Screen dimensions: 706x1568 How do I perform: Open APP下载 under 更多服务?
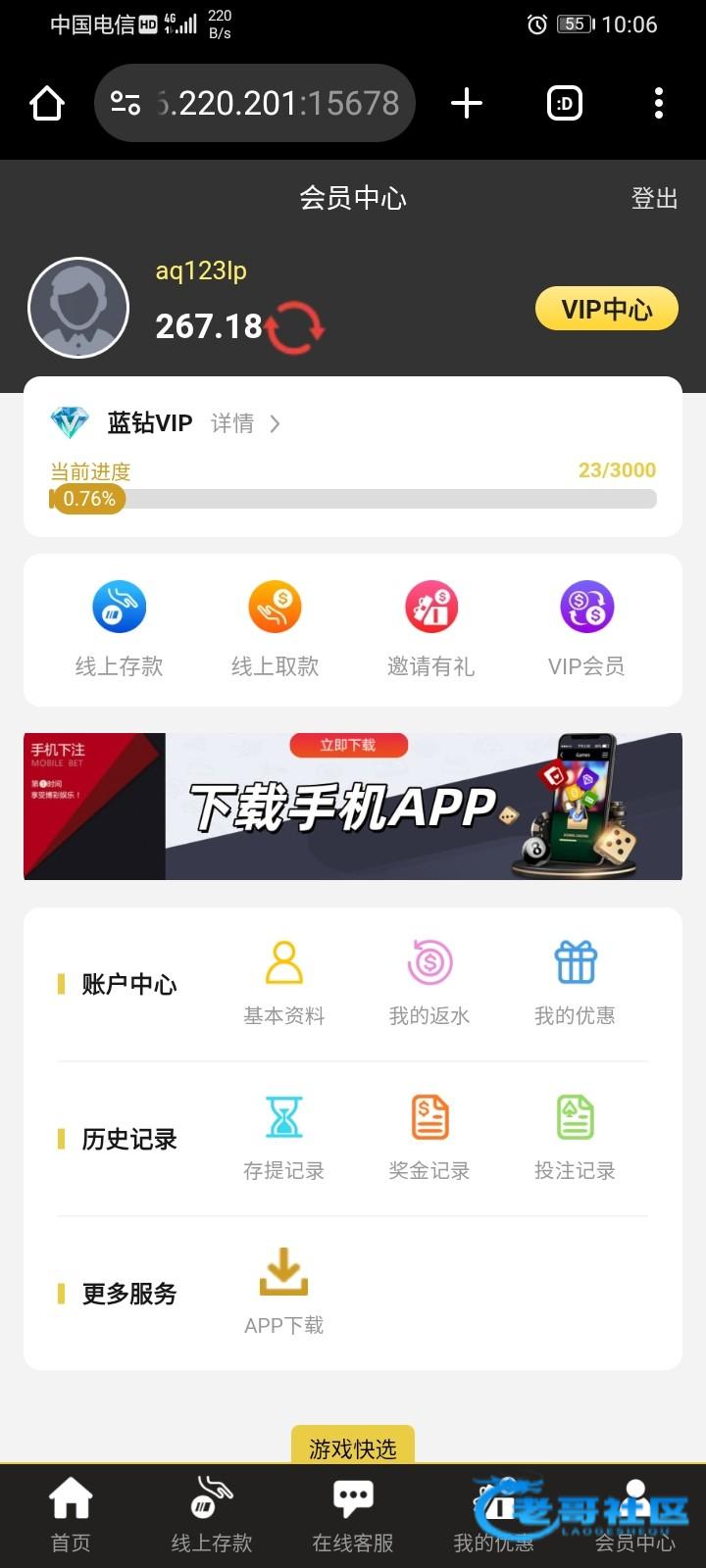[283, 1290]
